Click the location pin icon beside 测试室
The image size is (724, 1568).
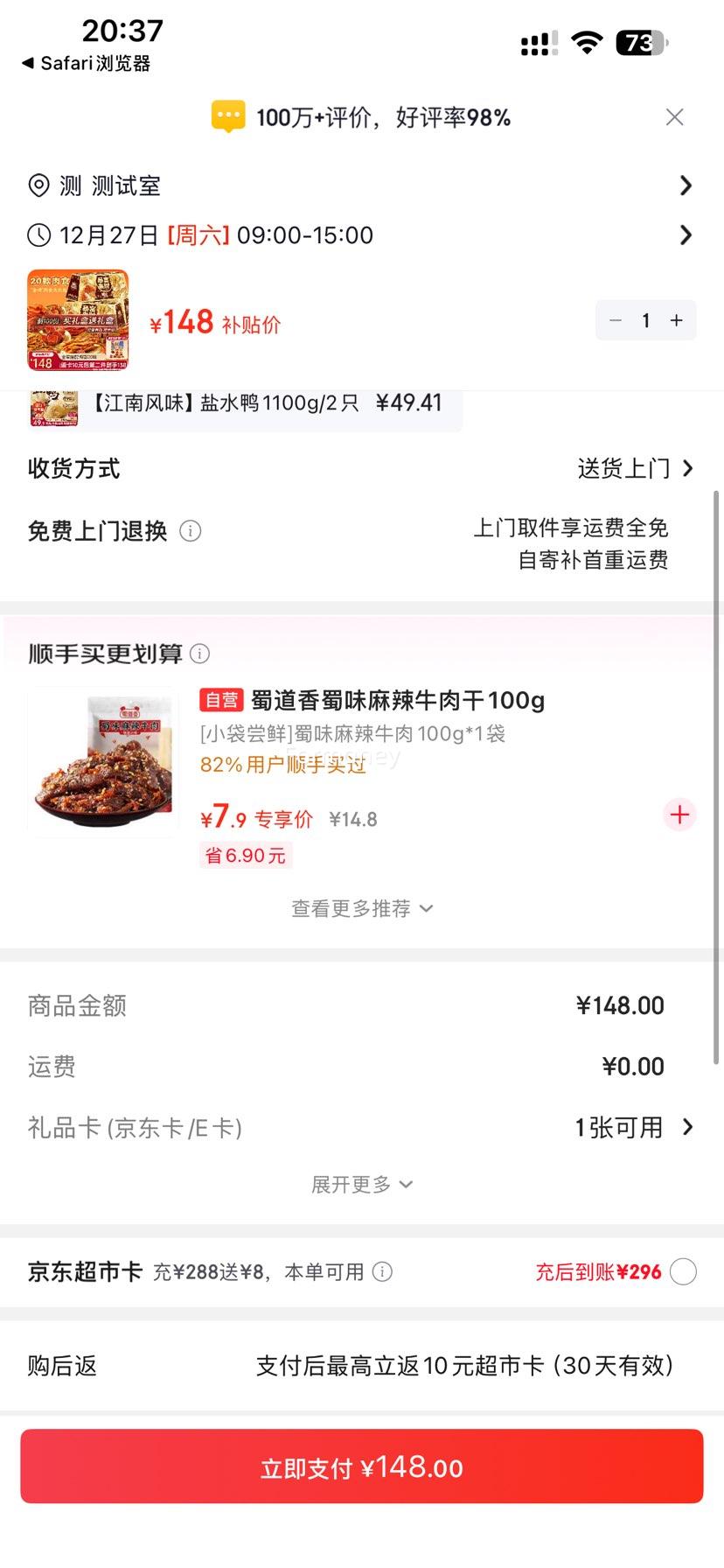[x=38, y=185]
